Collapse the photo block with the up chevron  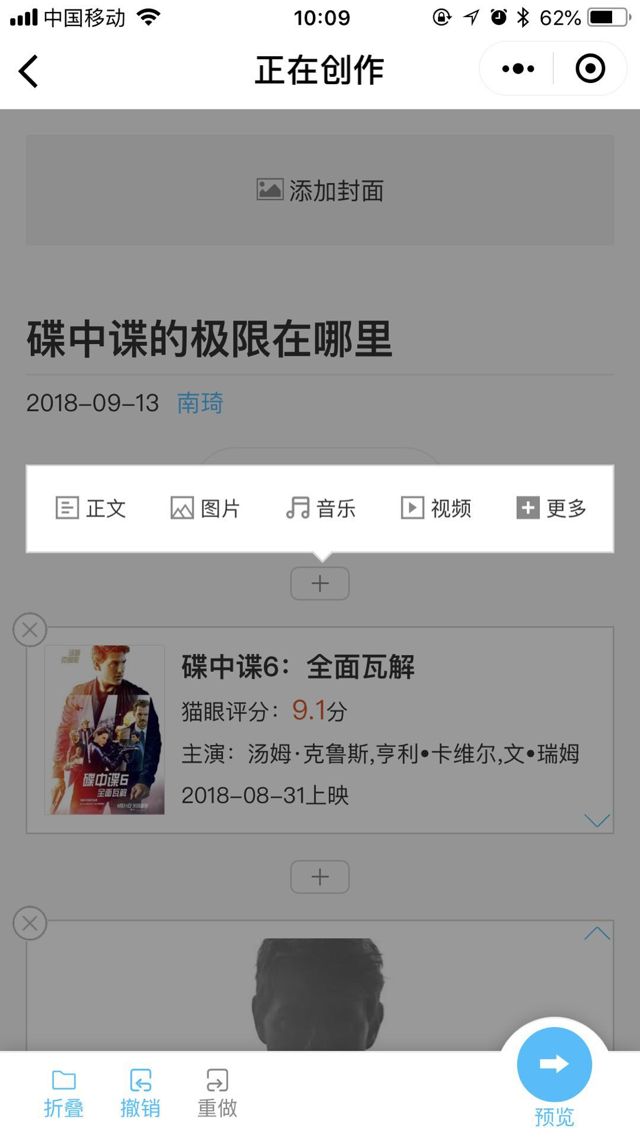point(597,933)
